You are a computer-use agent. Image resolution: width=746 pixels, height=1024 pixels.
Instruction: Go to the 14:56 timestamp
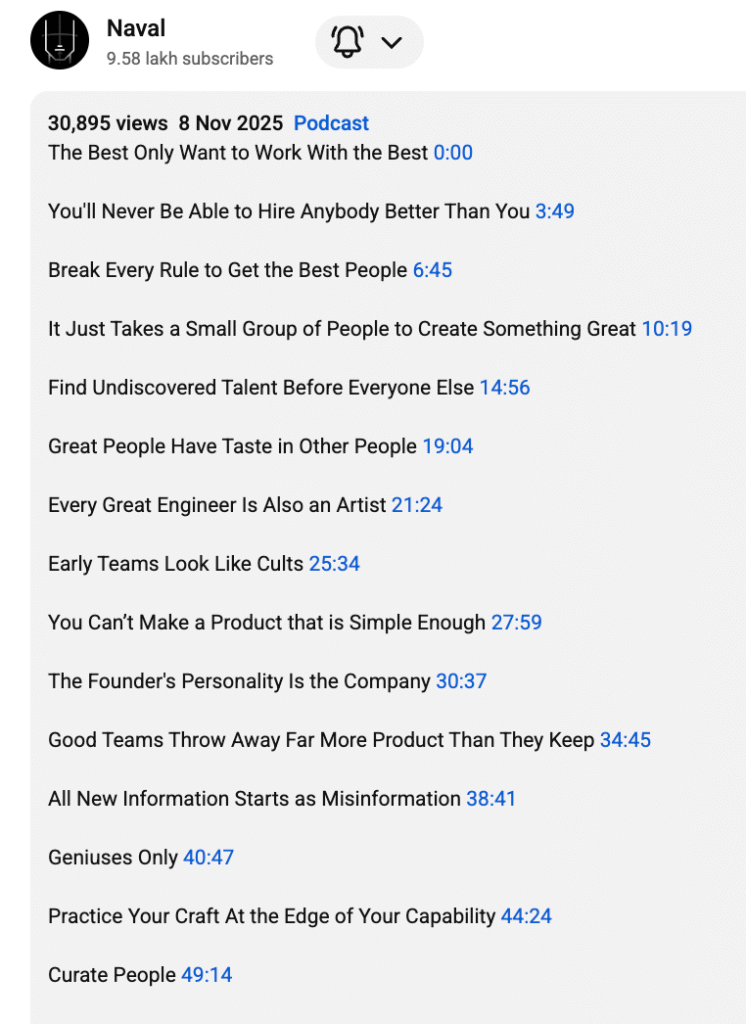[505, 388]
